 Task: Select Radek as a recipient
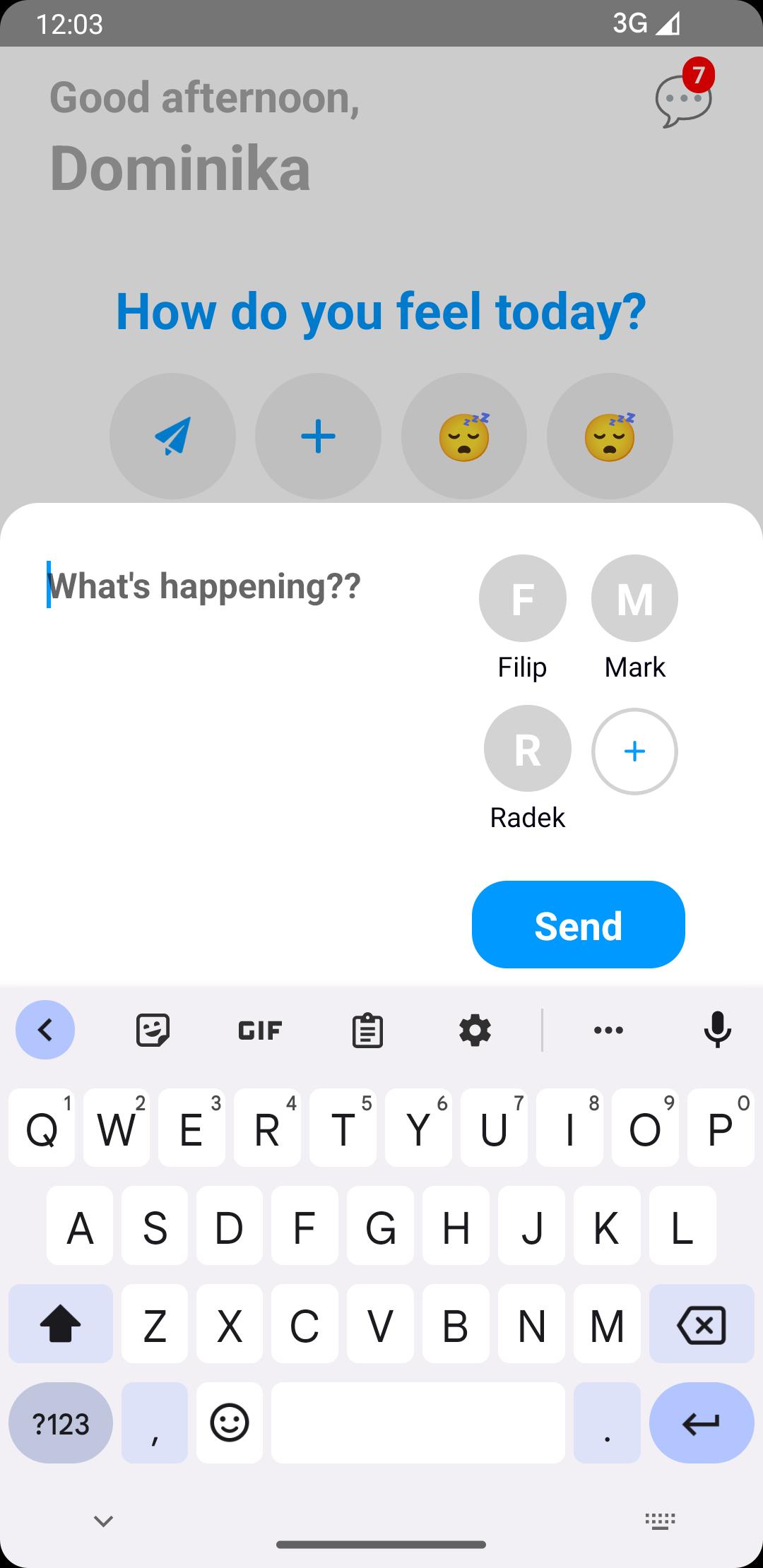pyautogui.click(x=527, y=749)
